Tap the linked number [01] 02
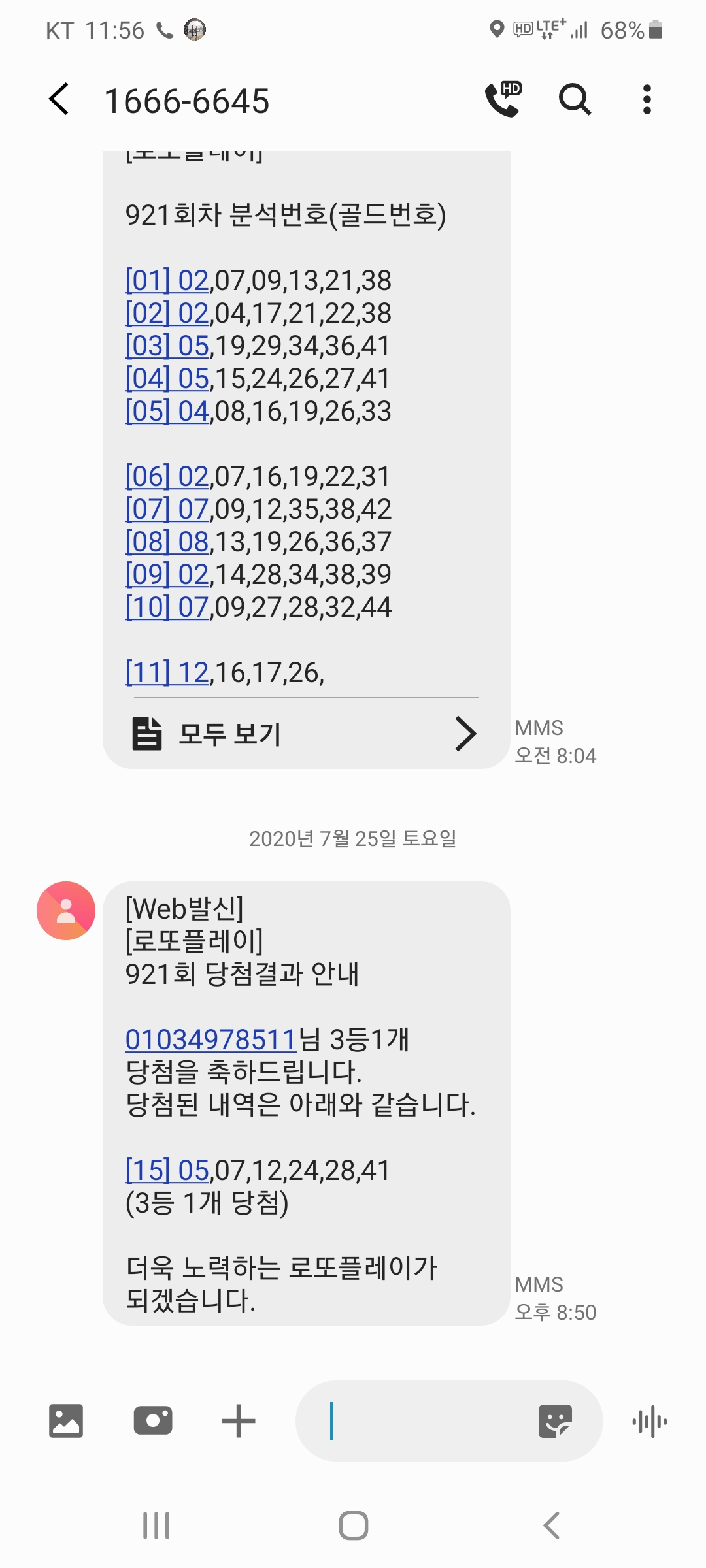 pos(167,281)
